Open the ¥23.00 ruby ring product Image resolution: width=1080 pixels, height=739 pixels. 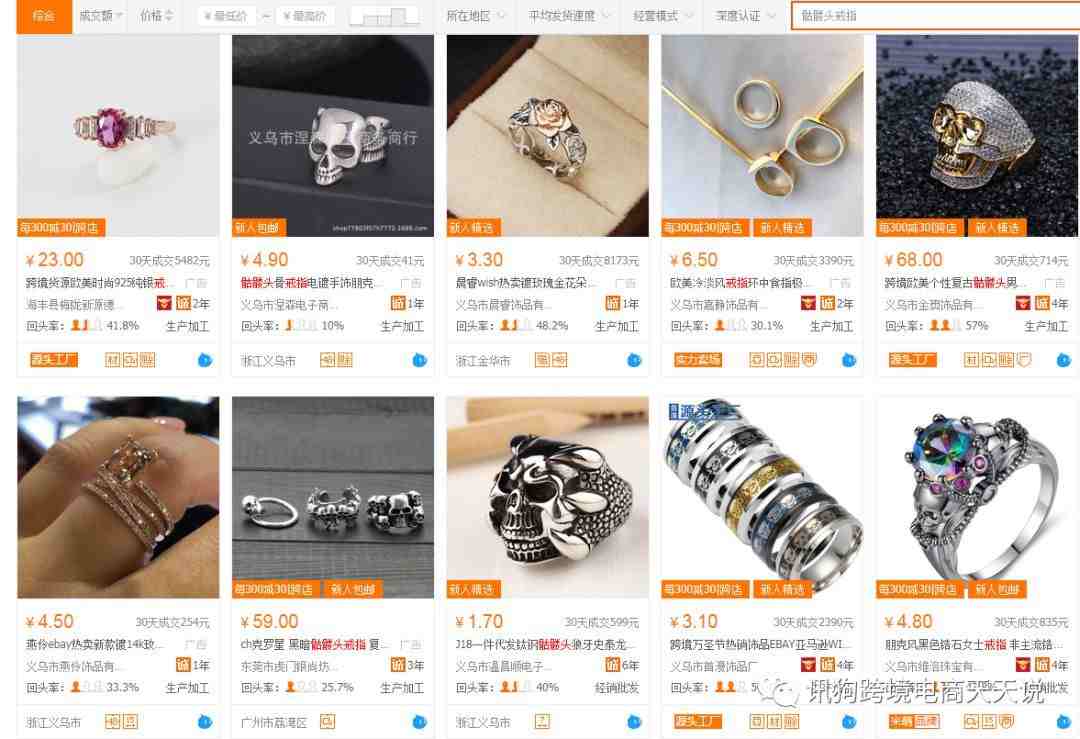(x=118, y=135)
